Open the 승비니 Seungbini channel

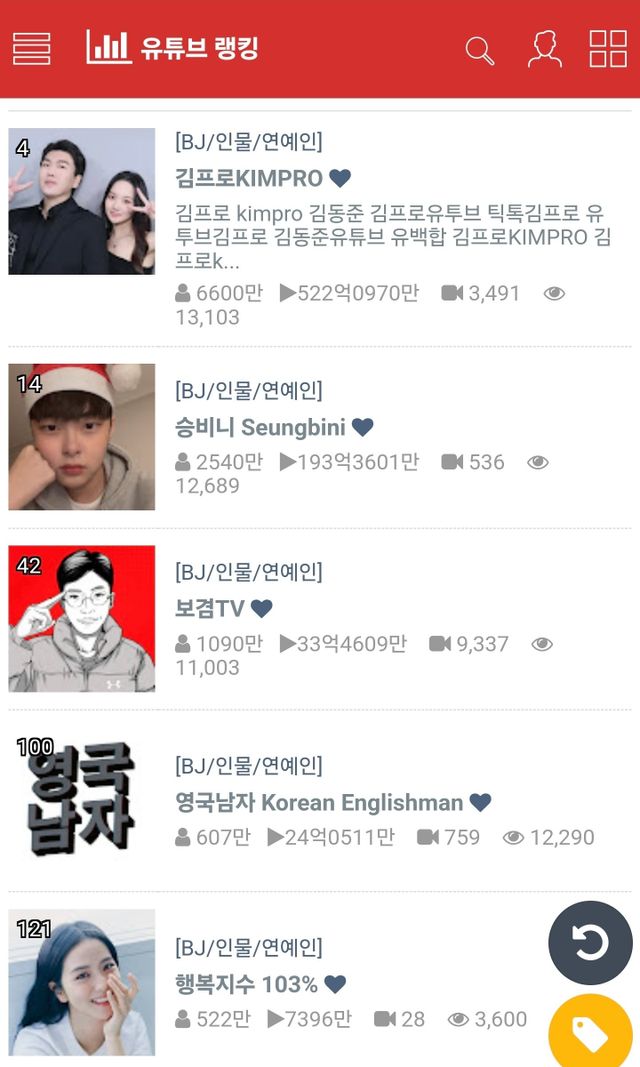(260, 427)
